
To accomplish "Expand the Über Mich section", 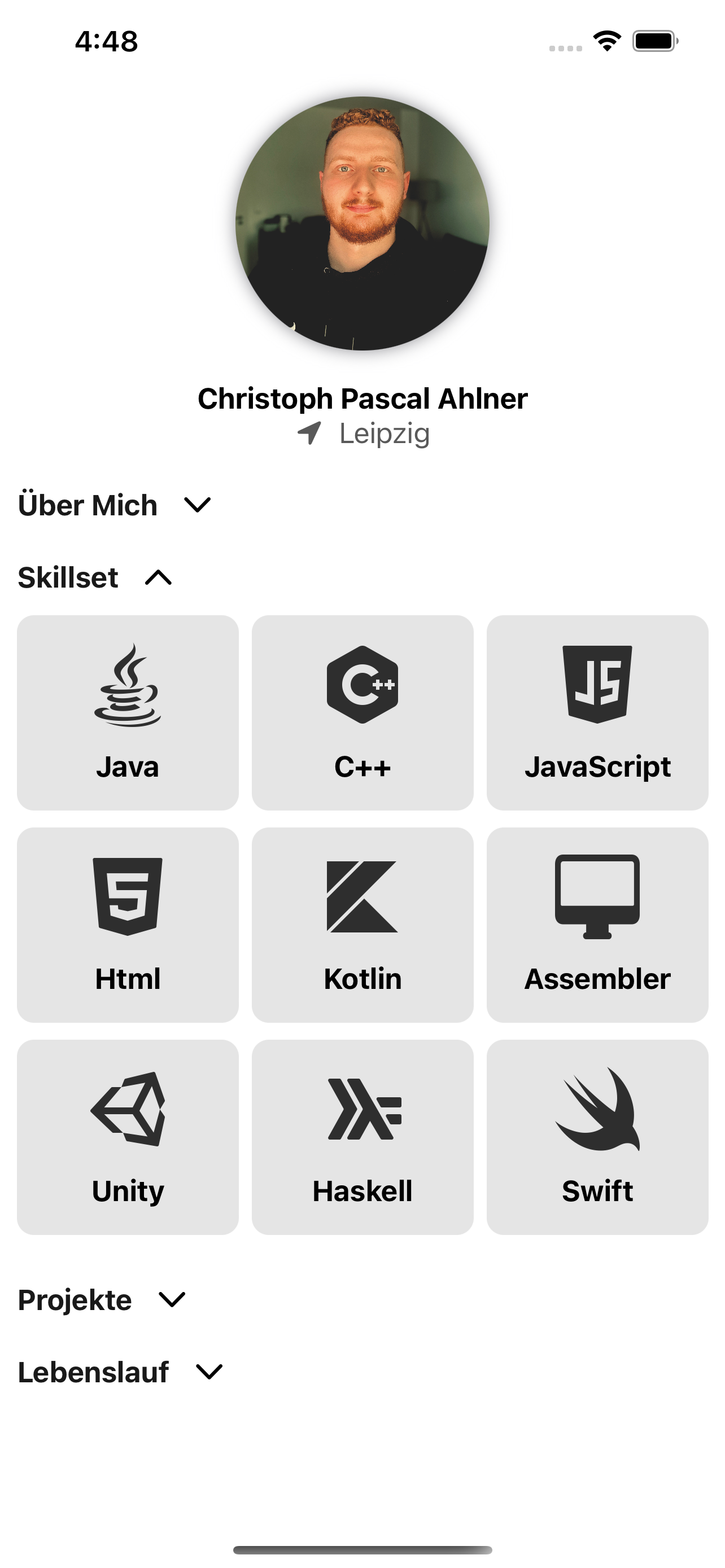I will coord(196,504).
